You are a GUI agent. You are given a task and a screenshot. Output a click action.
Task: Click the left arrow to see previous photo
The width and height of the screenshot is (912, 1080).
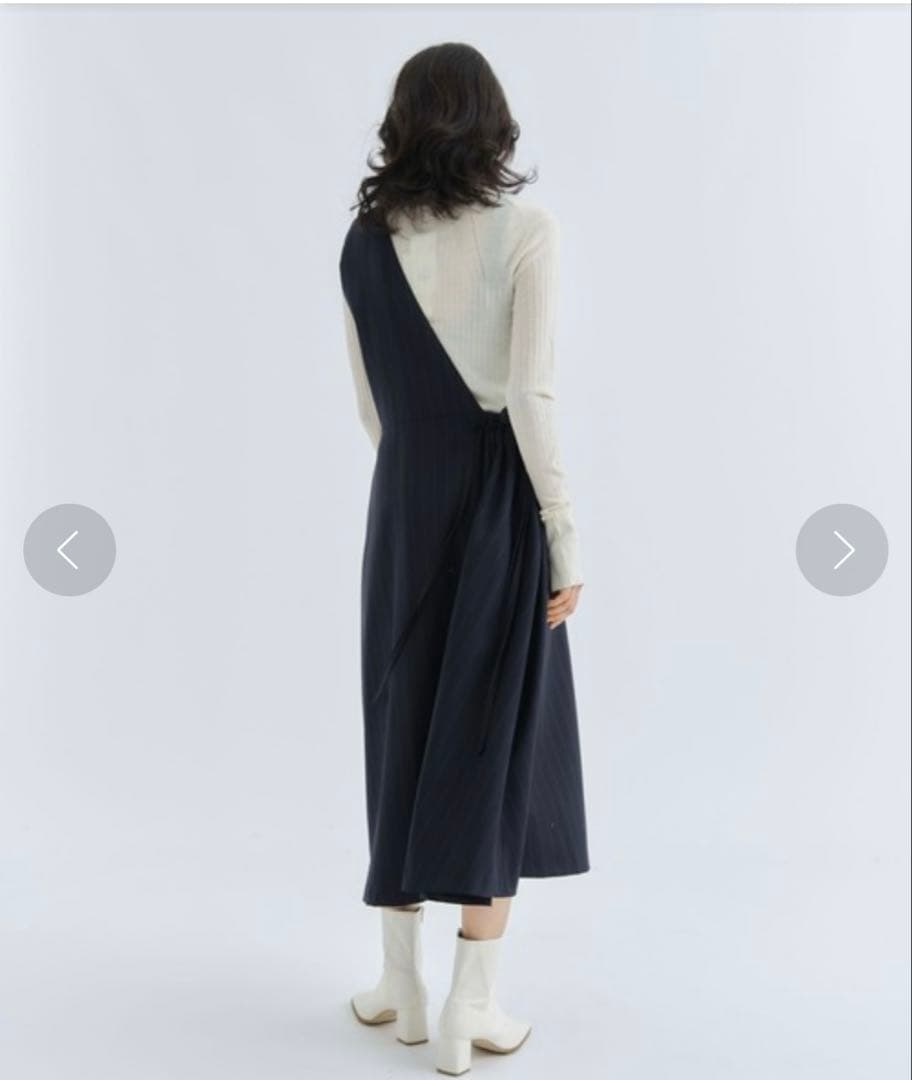click(x=69, y=549)
